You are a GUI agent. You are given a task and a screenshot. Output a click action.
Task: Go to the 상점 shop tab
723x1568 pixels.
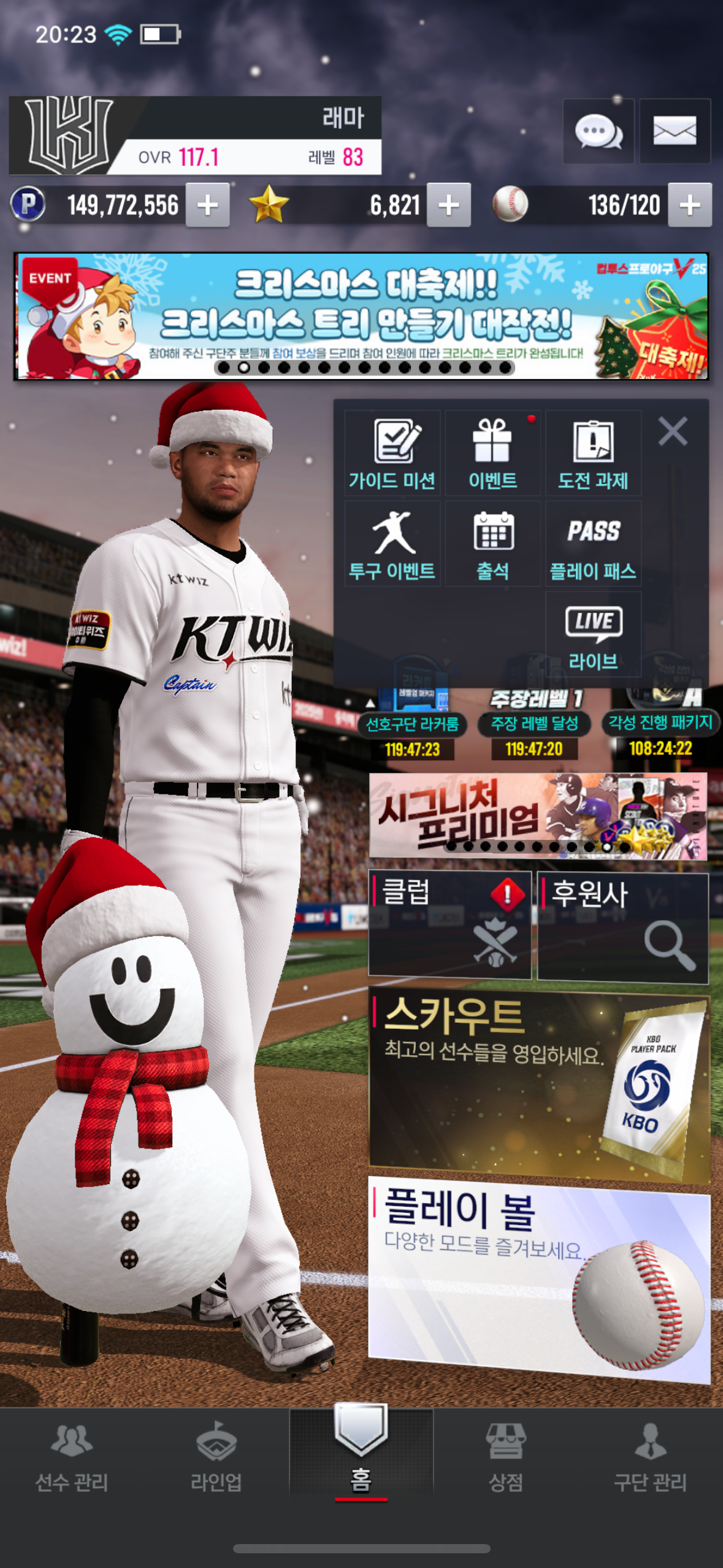[x=506, y=1457]
